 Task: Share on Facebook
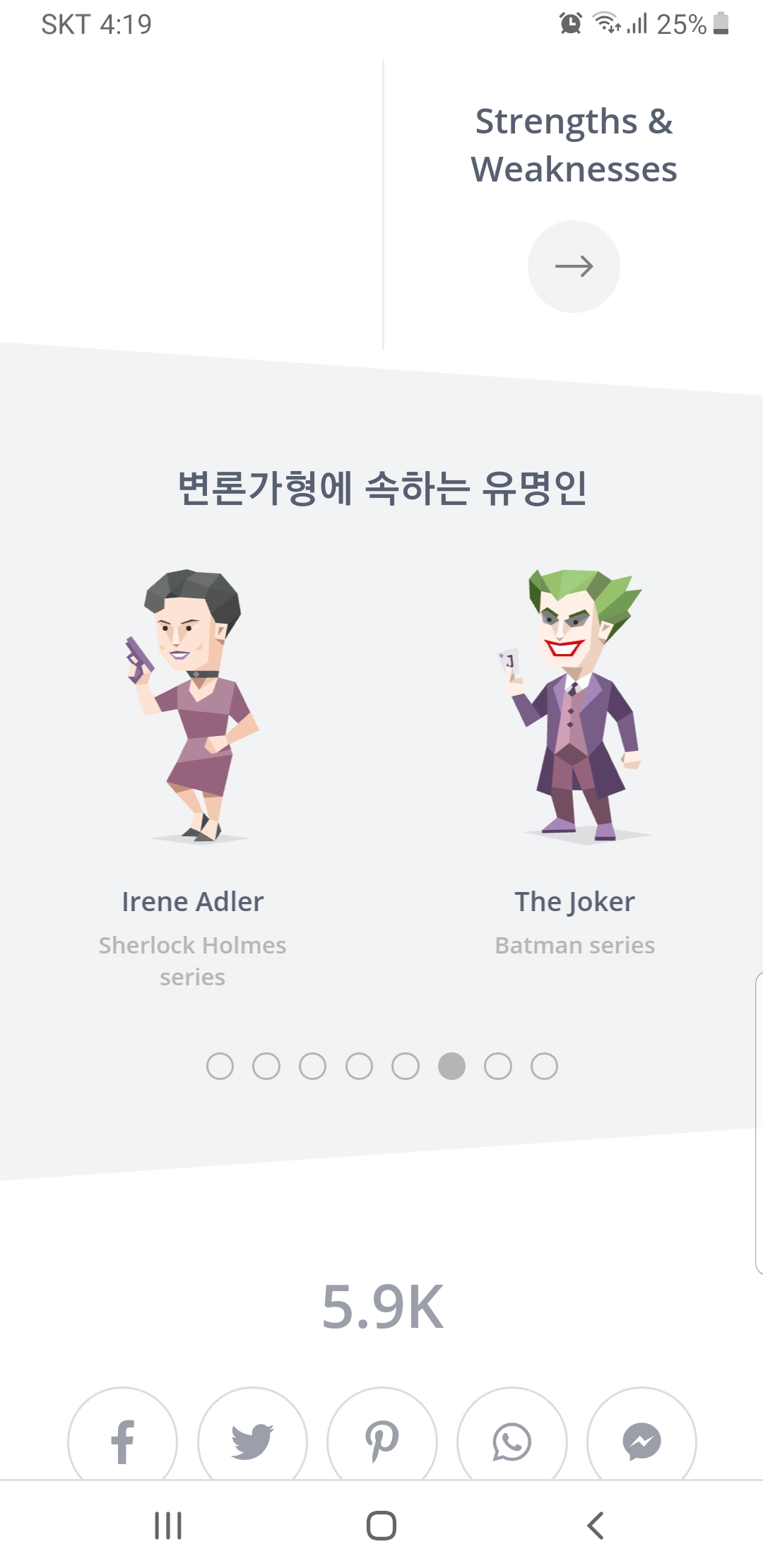pyautogui.click(x=123, y=1439)
